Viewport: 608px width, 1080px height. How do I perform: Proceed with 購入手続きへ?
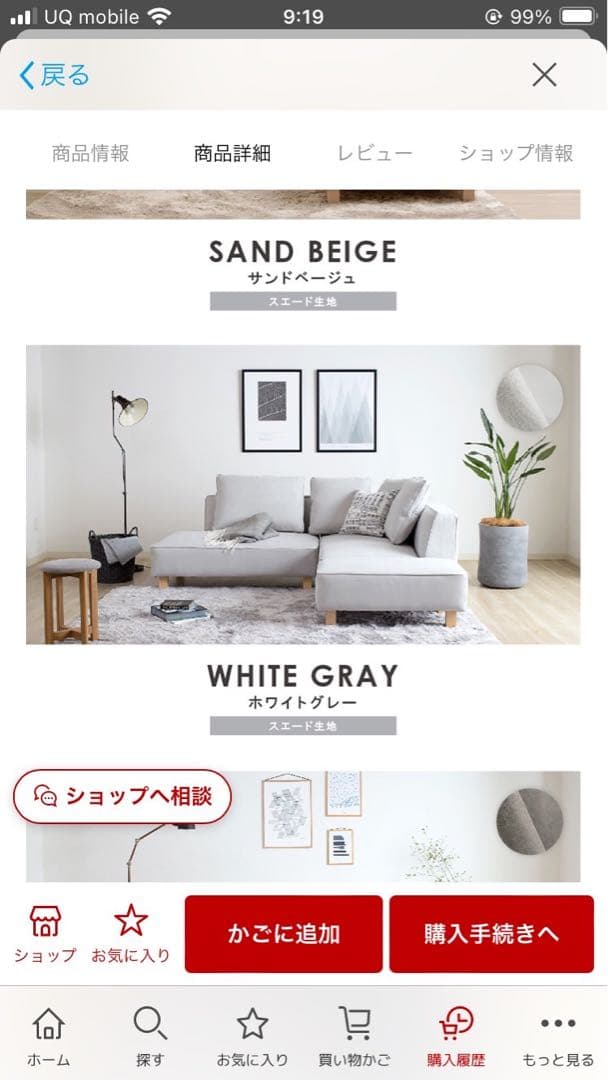click(491, 934)
